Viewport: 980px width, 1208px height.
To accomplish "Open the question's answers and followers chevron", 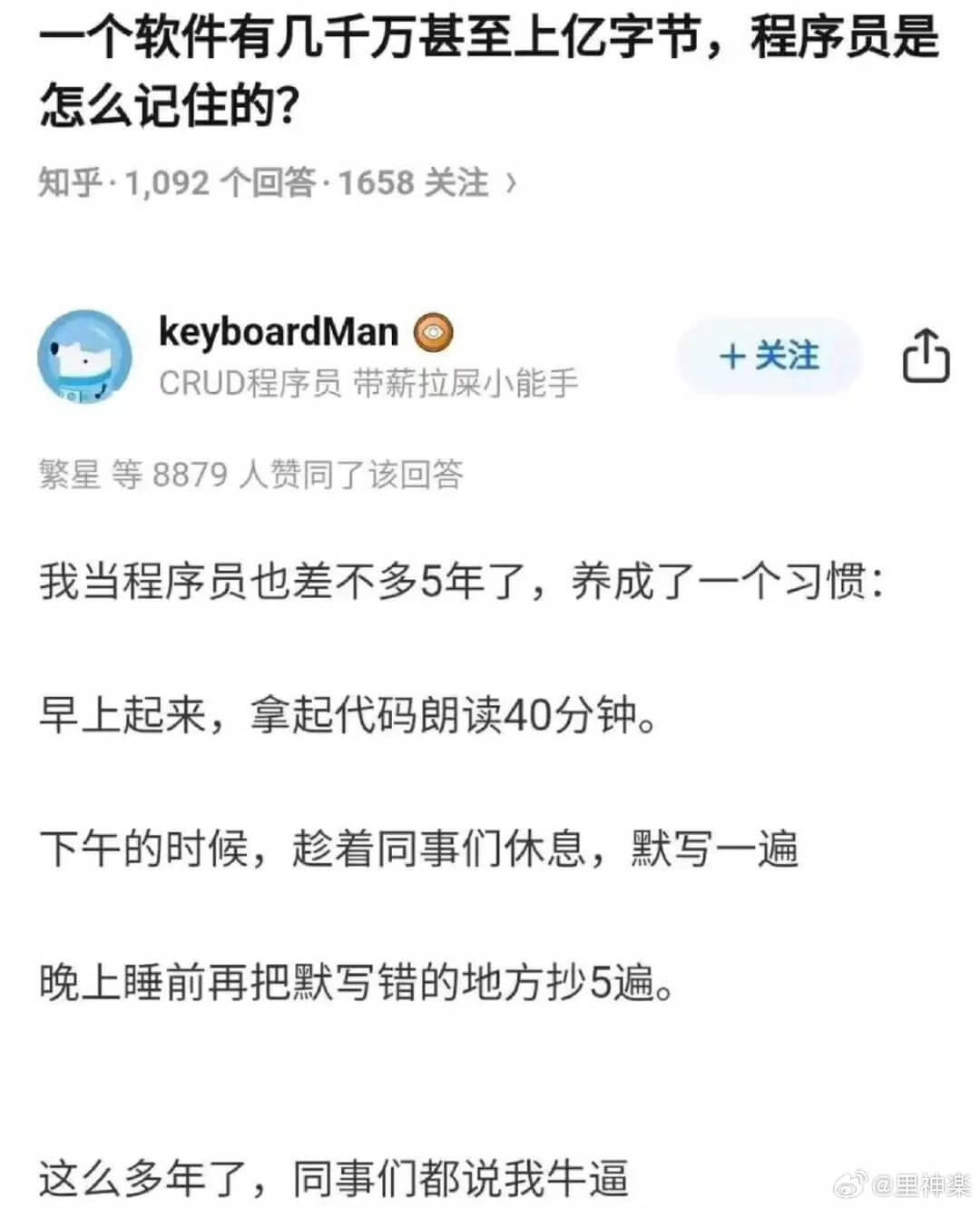I will coord(512,183).
